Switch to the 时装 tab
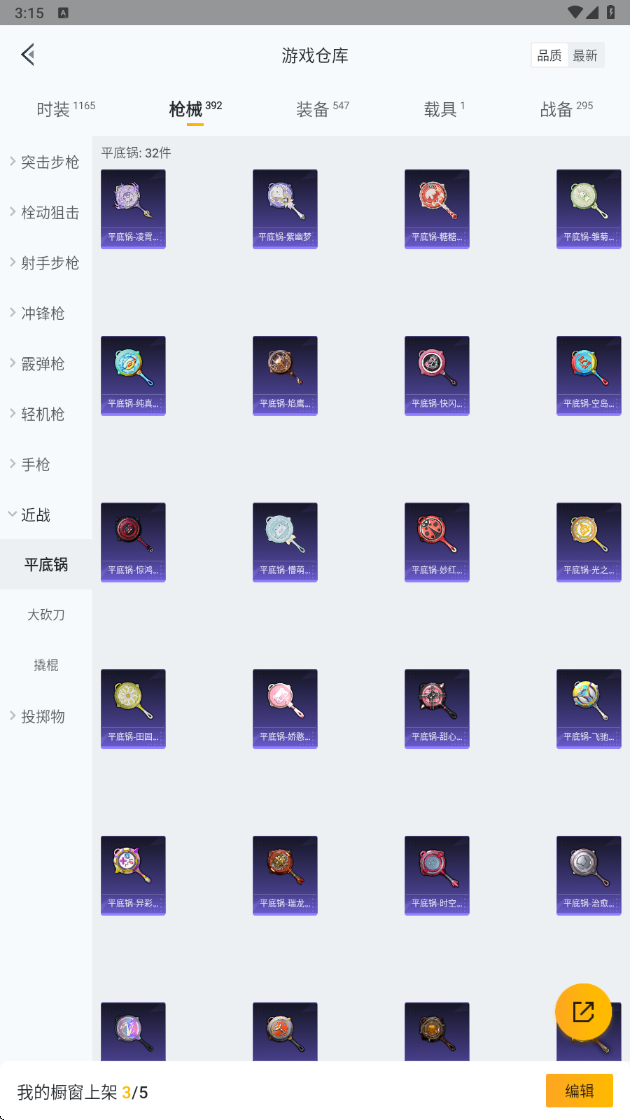Image resolution: width=630 pixels, height=1120 pixels. point(66,109)
